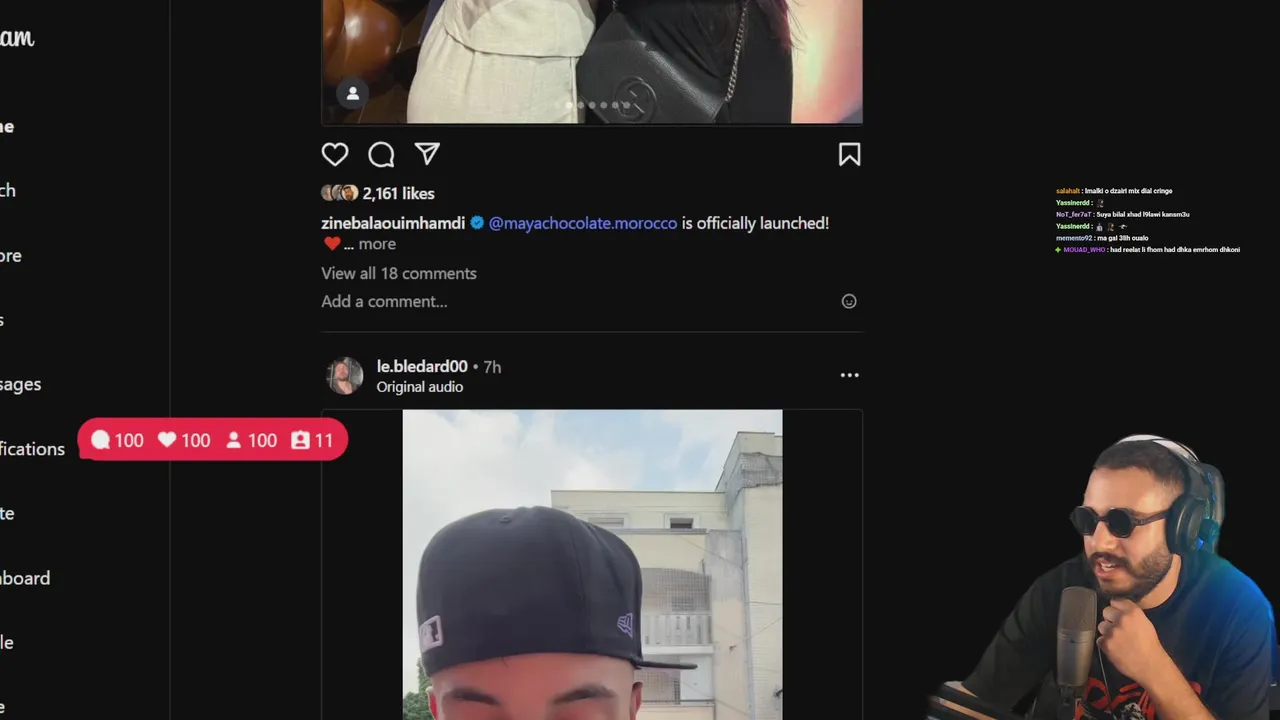The image size is (1280, 720).
Task: View tagged people icon on the photo
Action: tap(352, 93)
